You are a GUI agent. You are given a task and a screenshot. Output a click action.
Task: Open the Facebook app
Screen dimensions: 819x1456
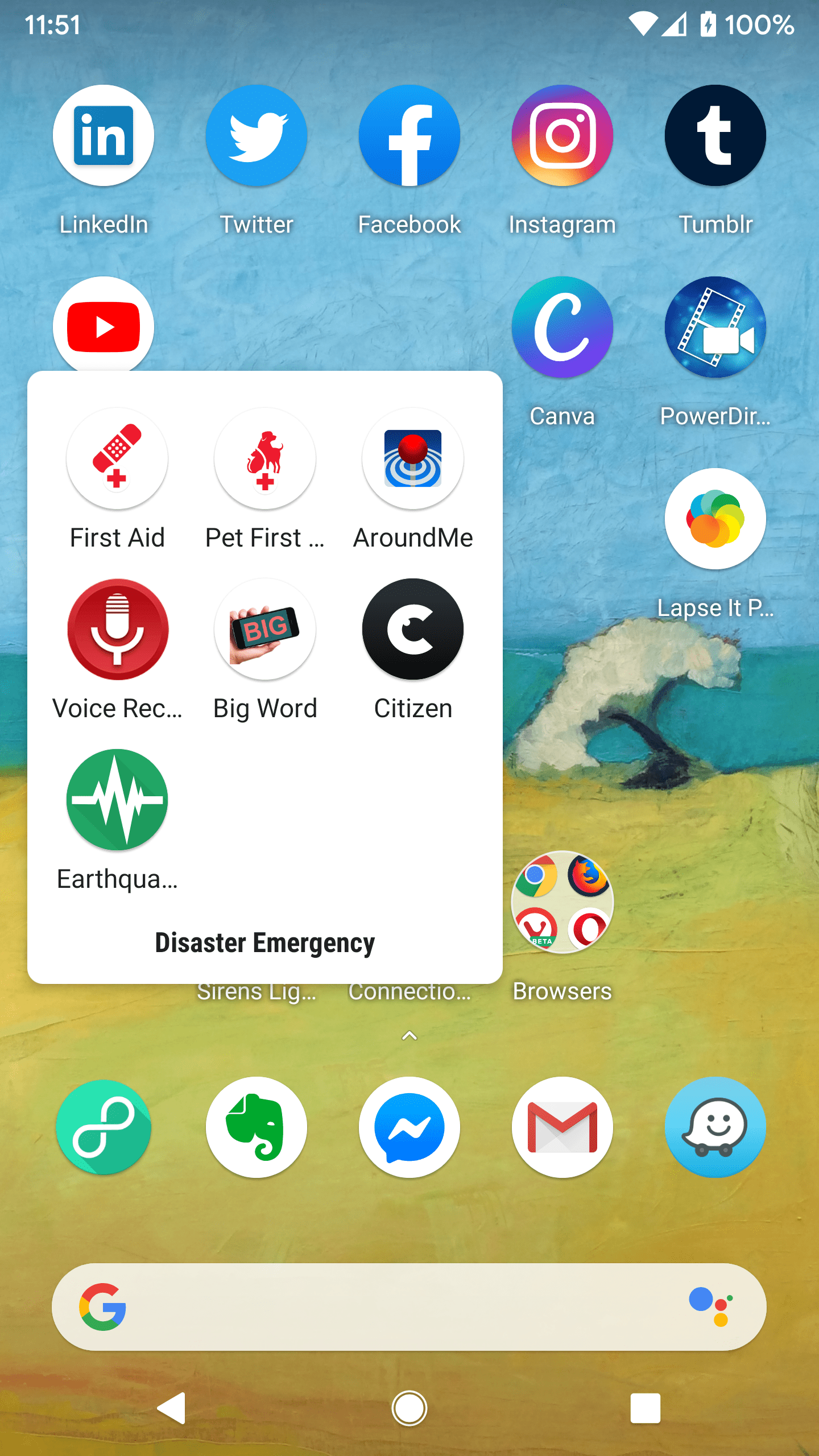click(409, 135)
